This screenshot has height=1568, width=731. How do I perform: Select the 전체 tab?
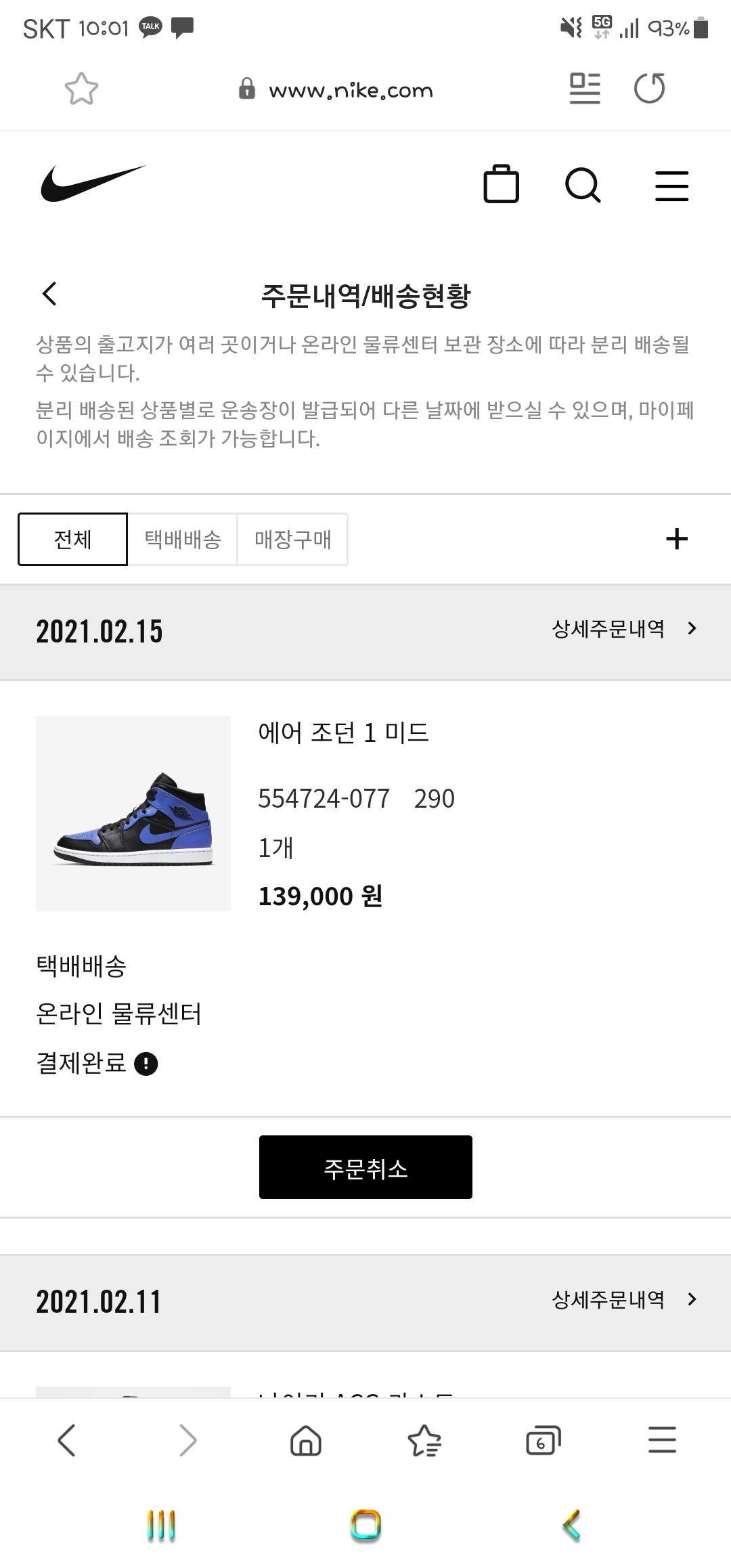pos(72,539)
